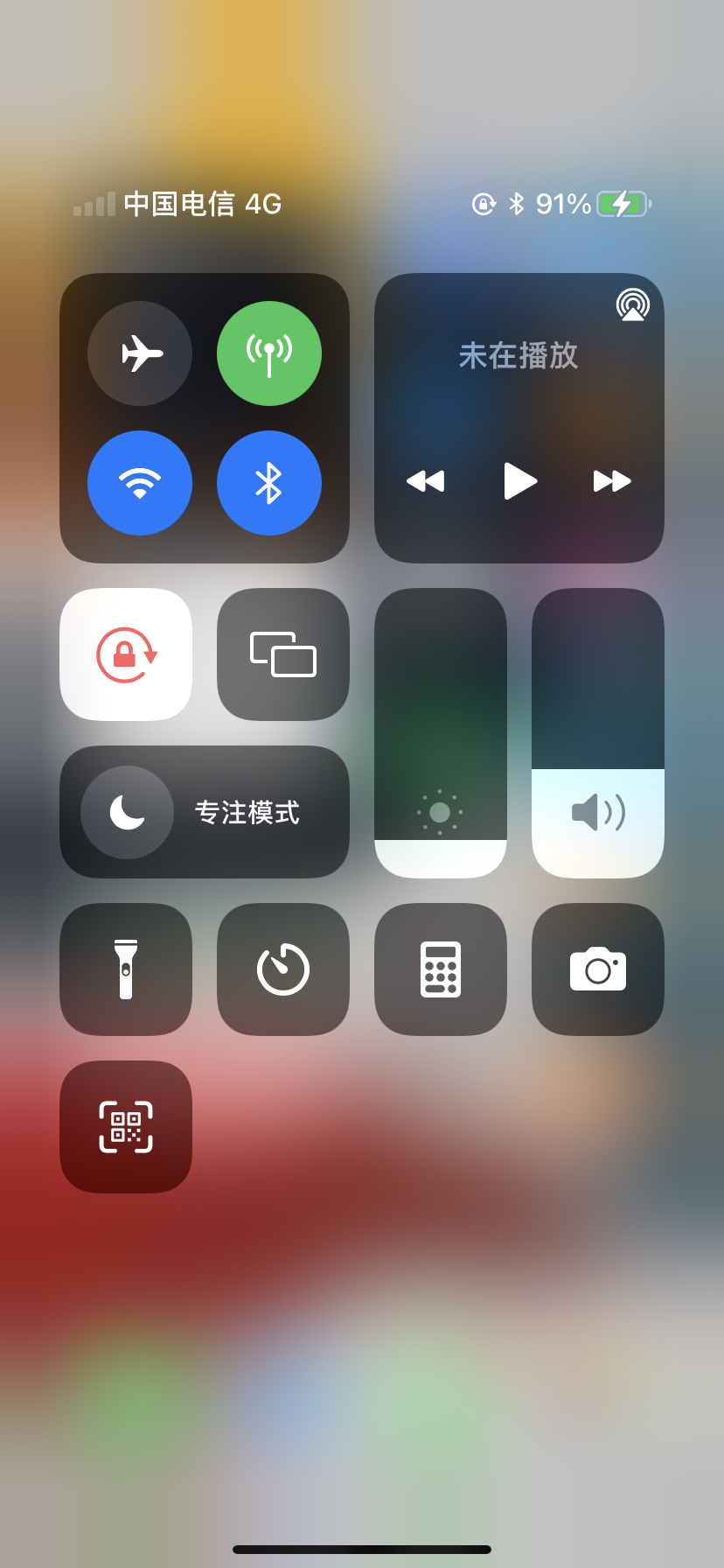Open the timer
Image resolution: width=724 pixels, height=1568 pixels.
coord(283,969)
